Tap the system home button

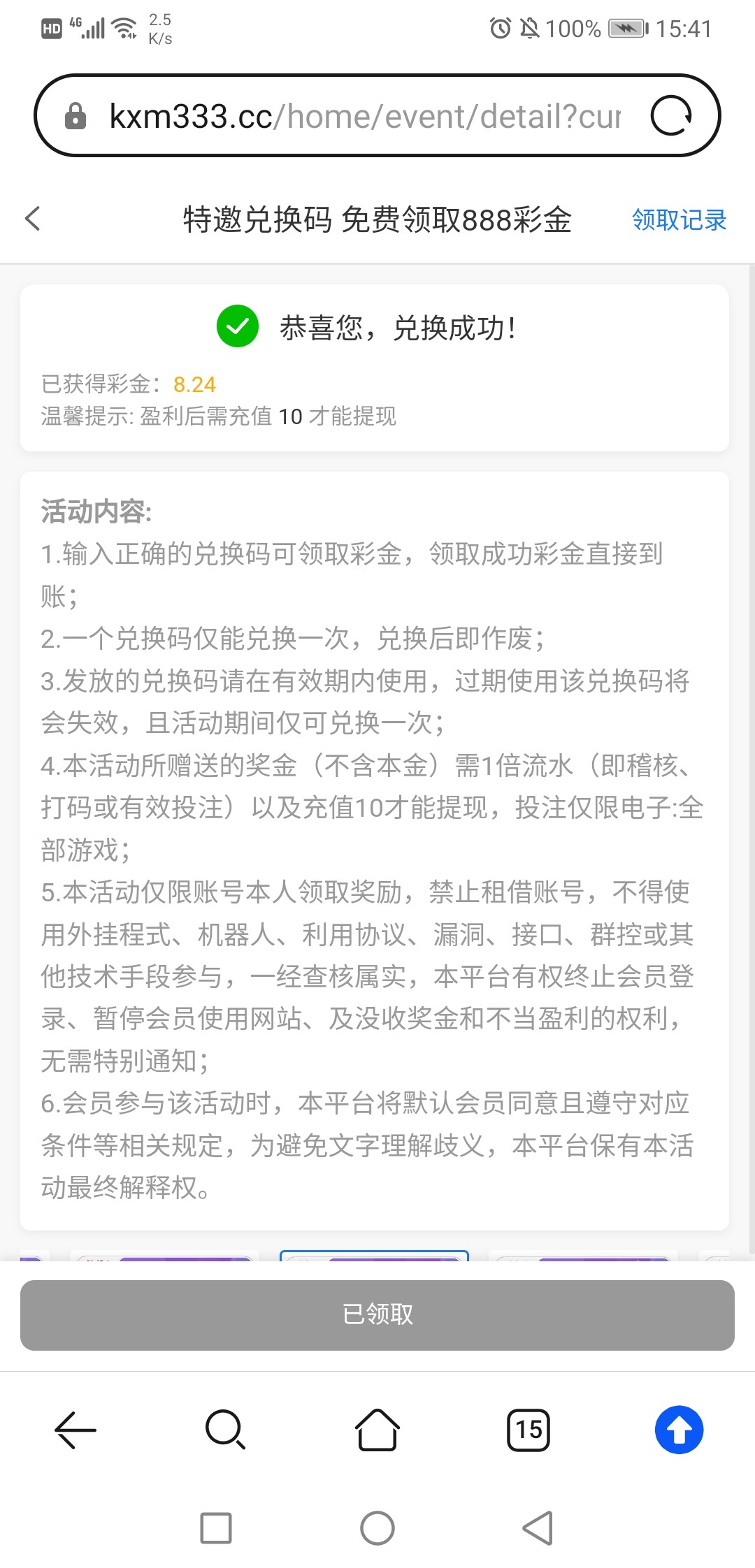(x=377, y=1528)
